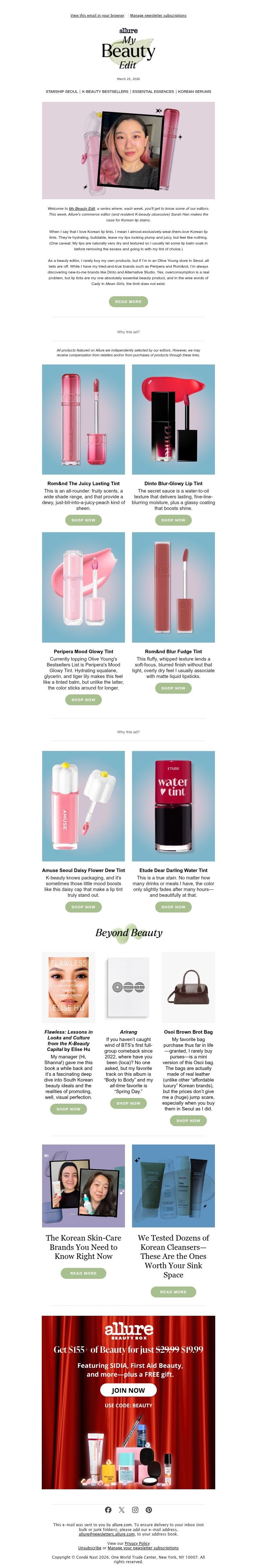Shop now for Amuse Seoul Daisy Flower Dew Tint
The height and width of the screenshot is (1568, 257).
pyautogui.click(x=84, y=907)
